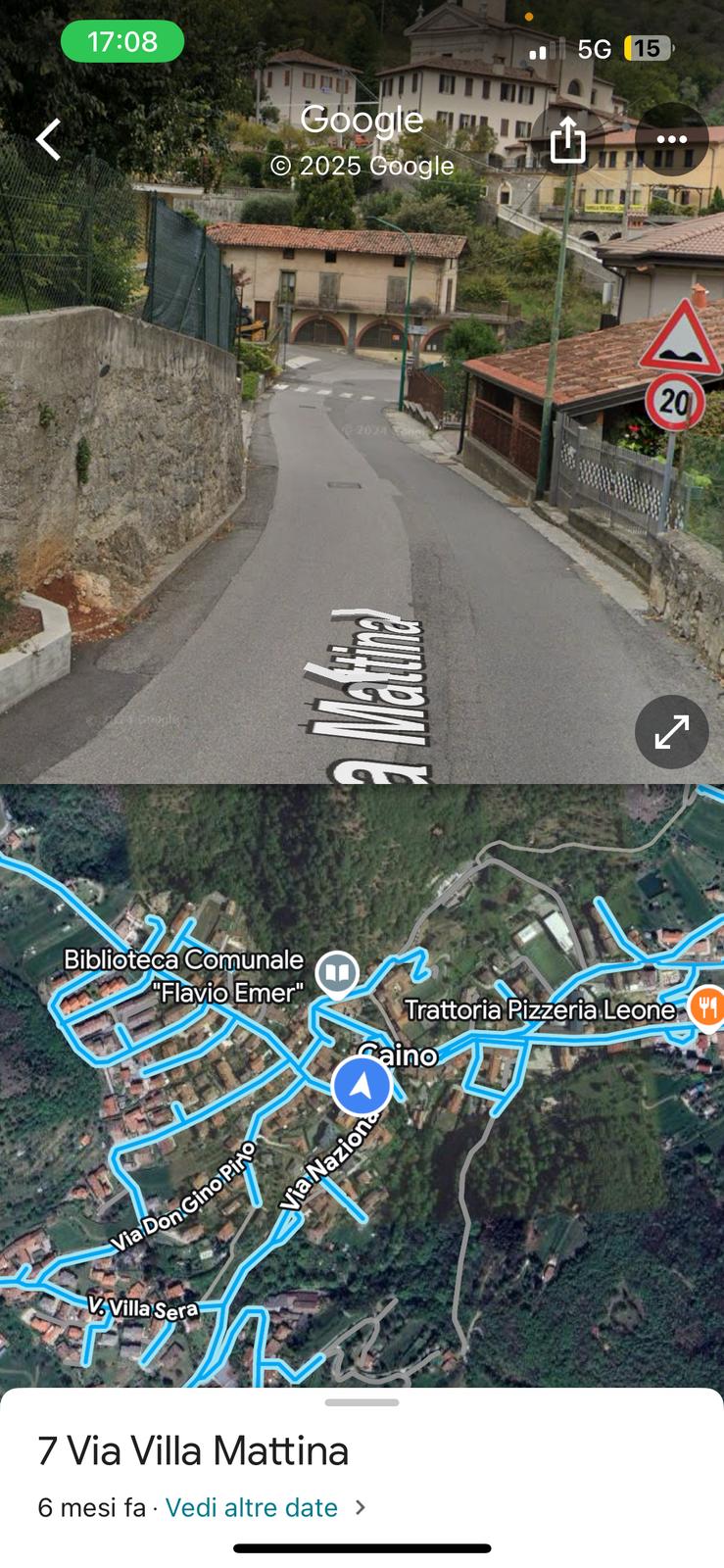
Task: Tap the Biblioteca Comunale "Flavio Emer" map pin
Action: point(337,974)
